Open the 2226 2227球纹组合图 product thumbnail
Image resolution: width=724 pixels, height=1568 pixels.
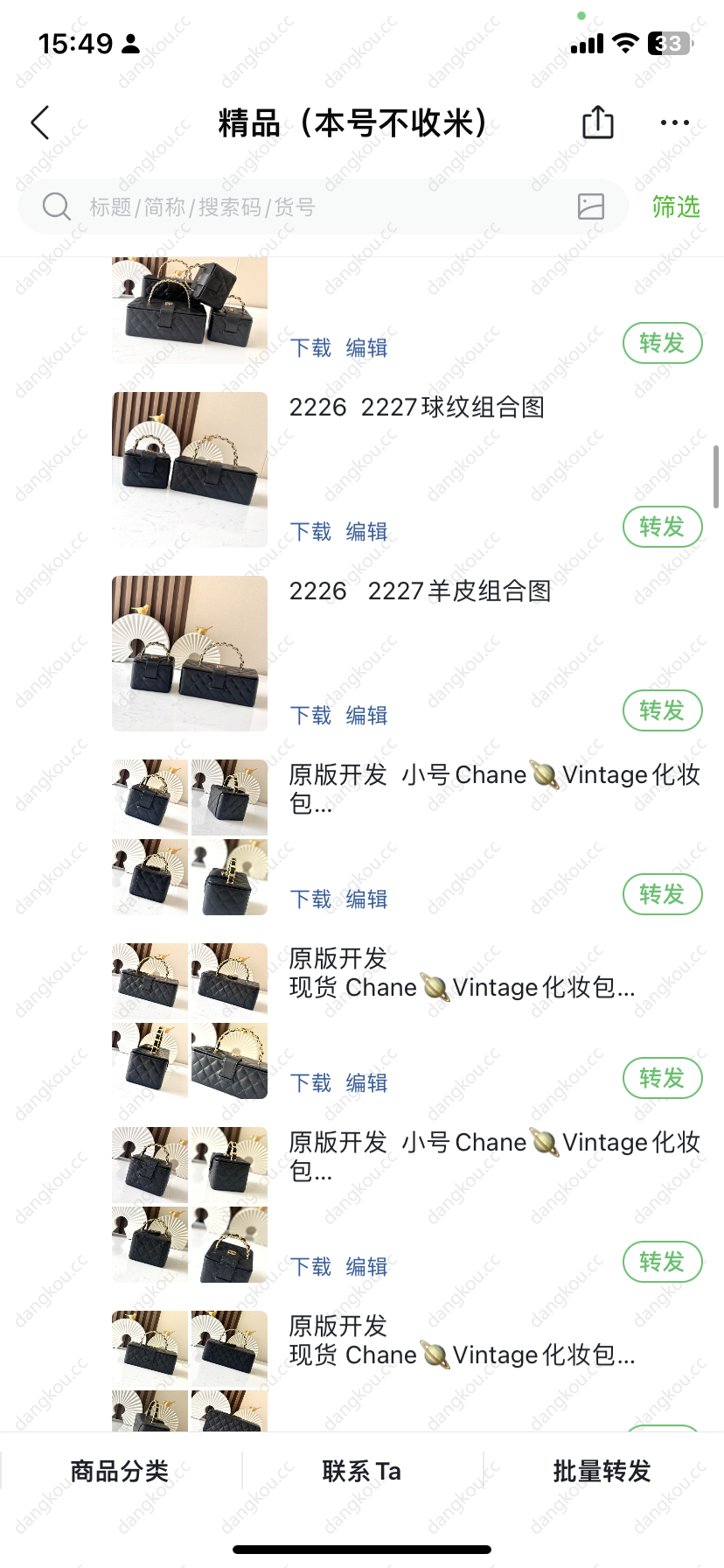[x=190, y=470]
